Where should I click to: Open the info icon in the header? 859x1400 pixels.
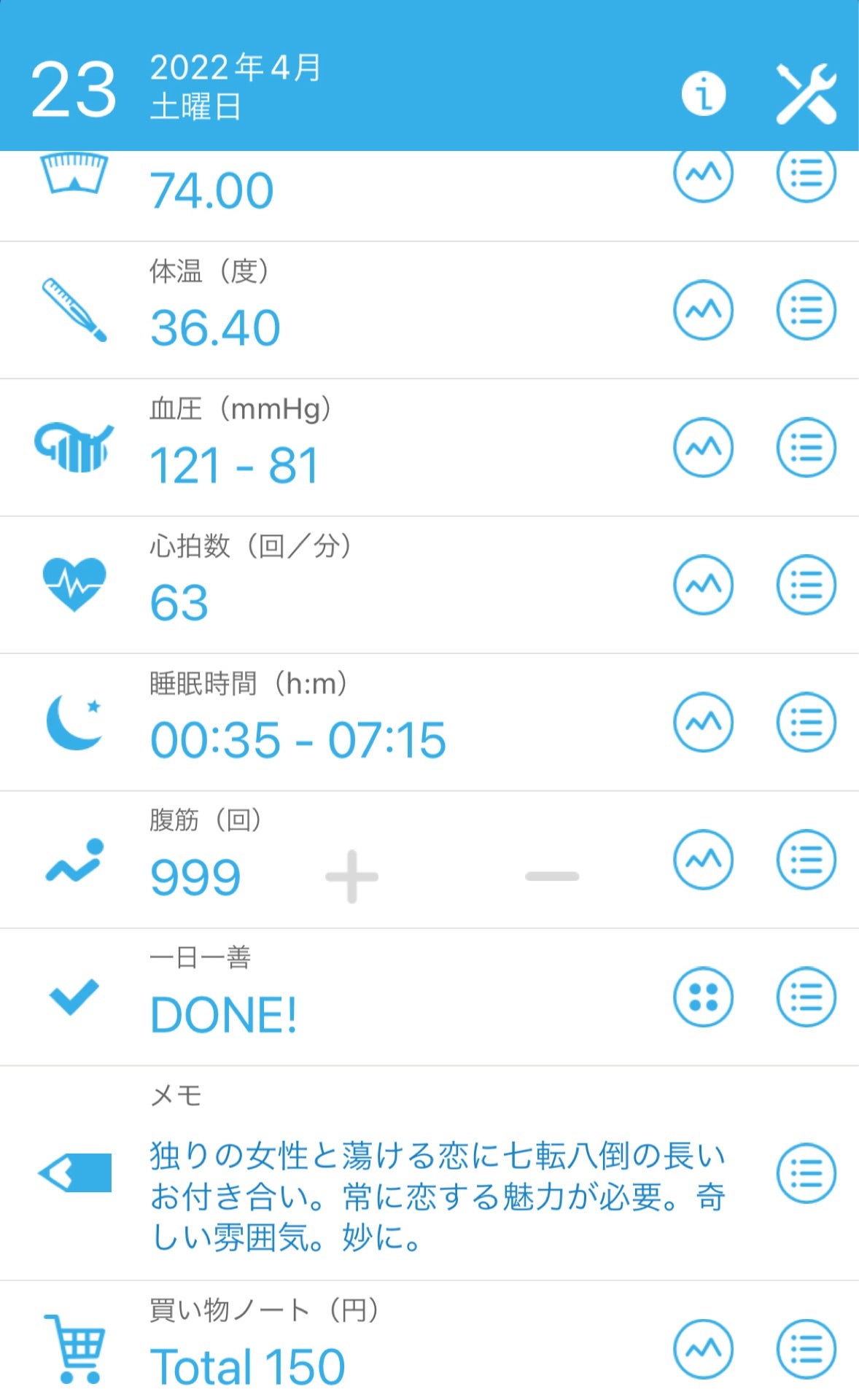703,93
